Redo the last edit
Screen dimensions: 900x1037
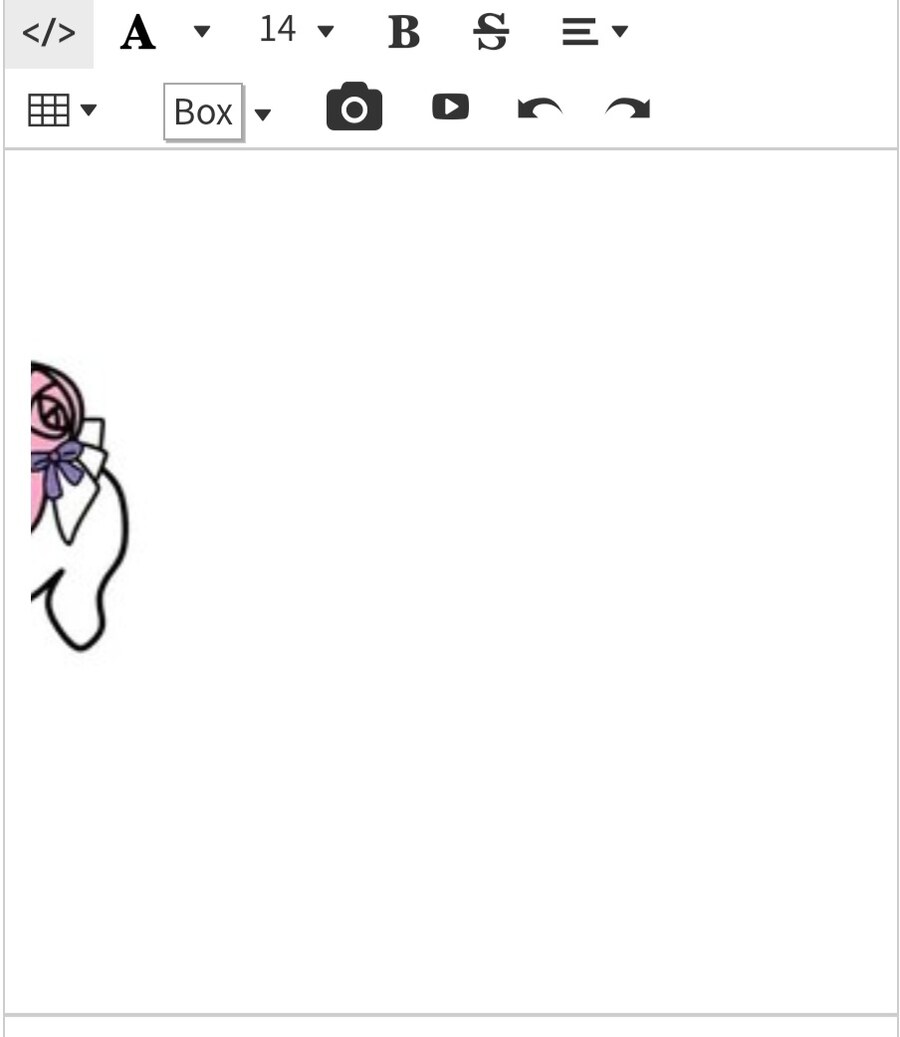click(627, 108)
